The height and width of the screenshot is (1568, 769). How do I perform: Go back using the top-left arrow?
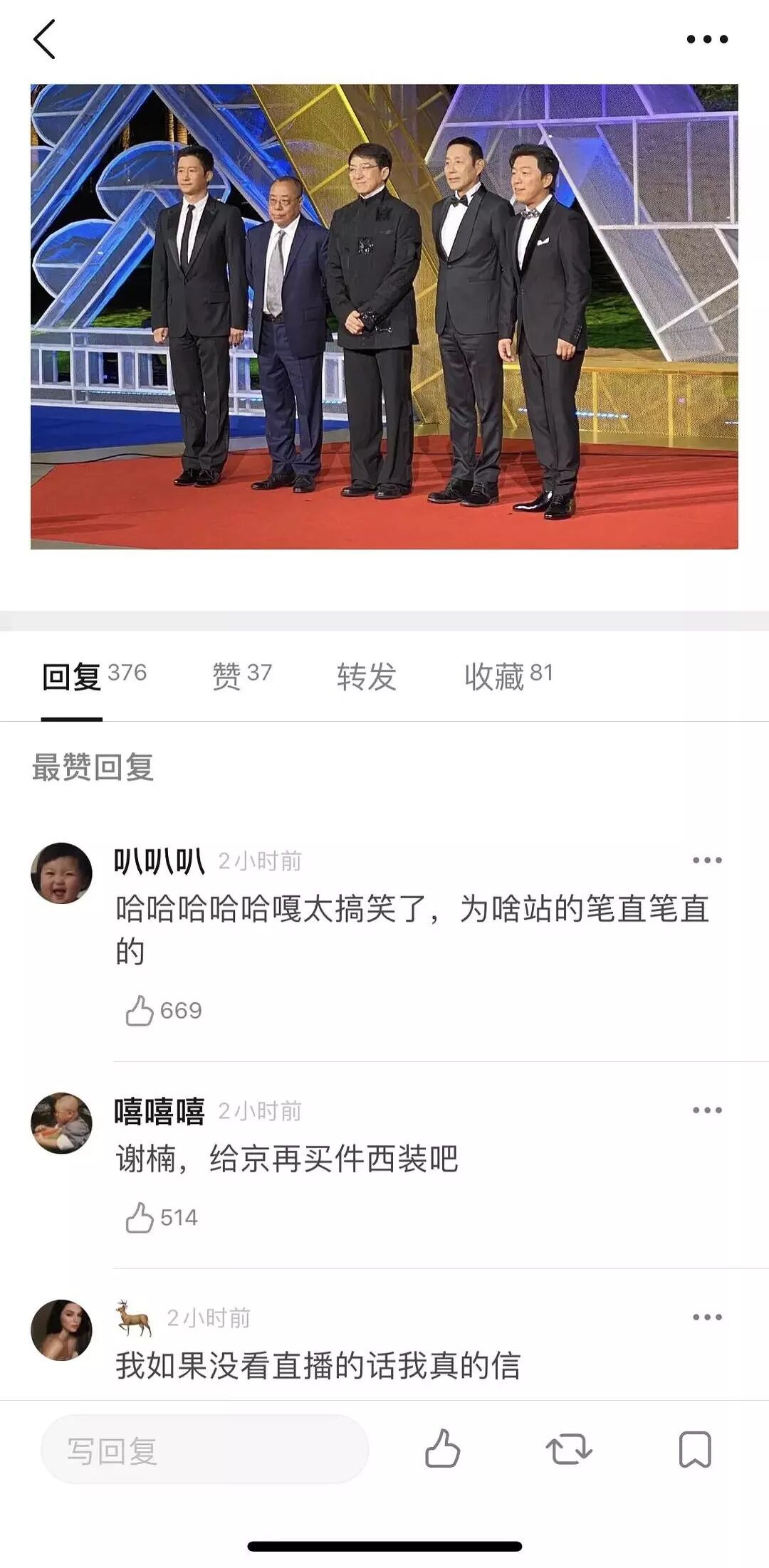pyautogui.click(x=44, y=39)
